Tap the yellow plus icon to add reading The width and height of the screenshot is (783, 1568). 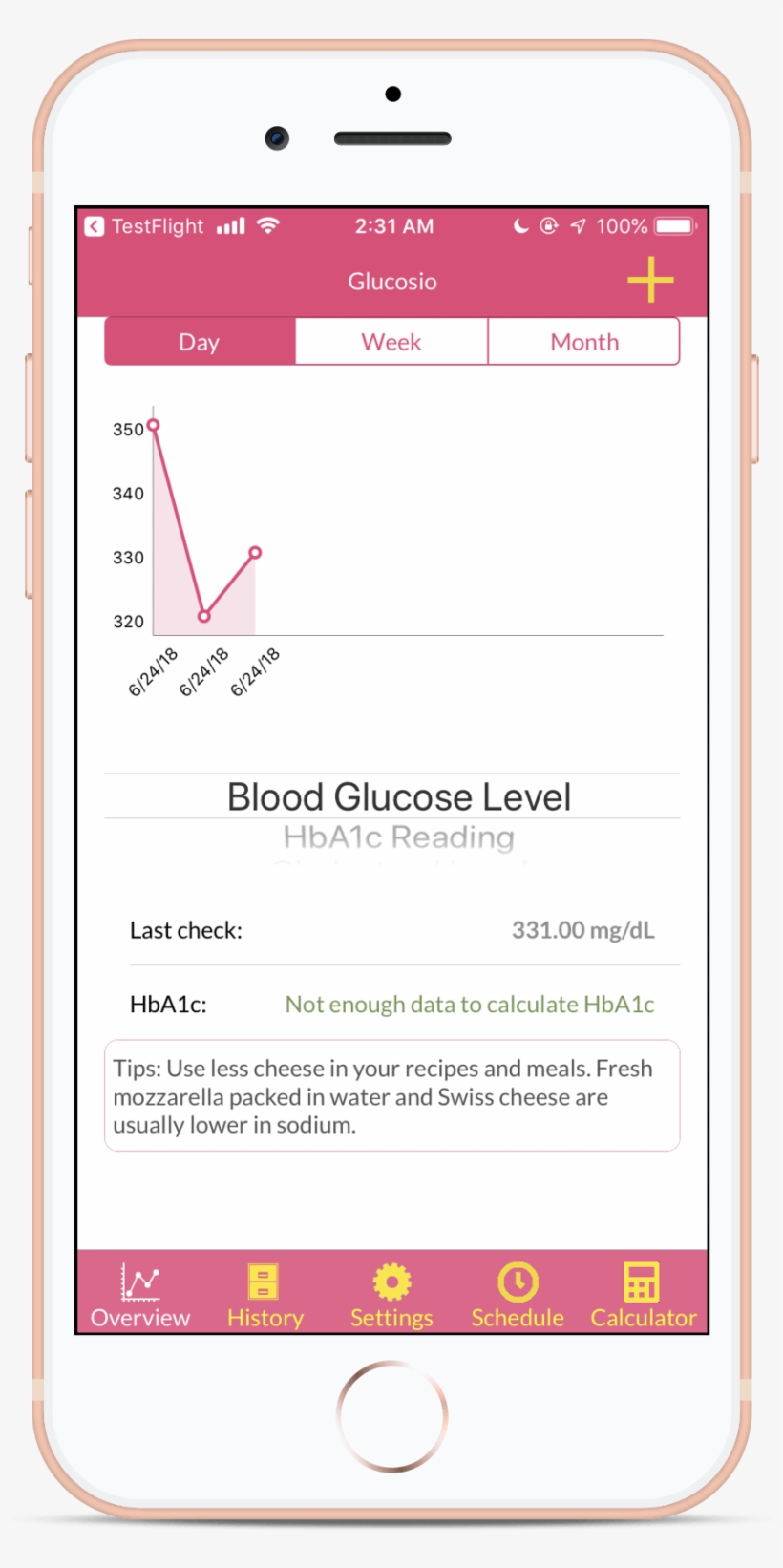[x=649, y=280]
